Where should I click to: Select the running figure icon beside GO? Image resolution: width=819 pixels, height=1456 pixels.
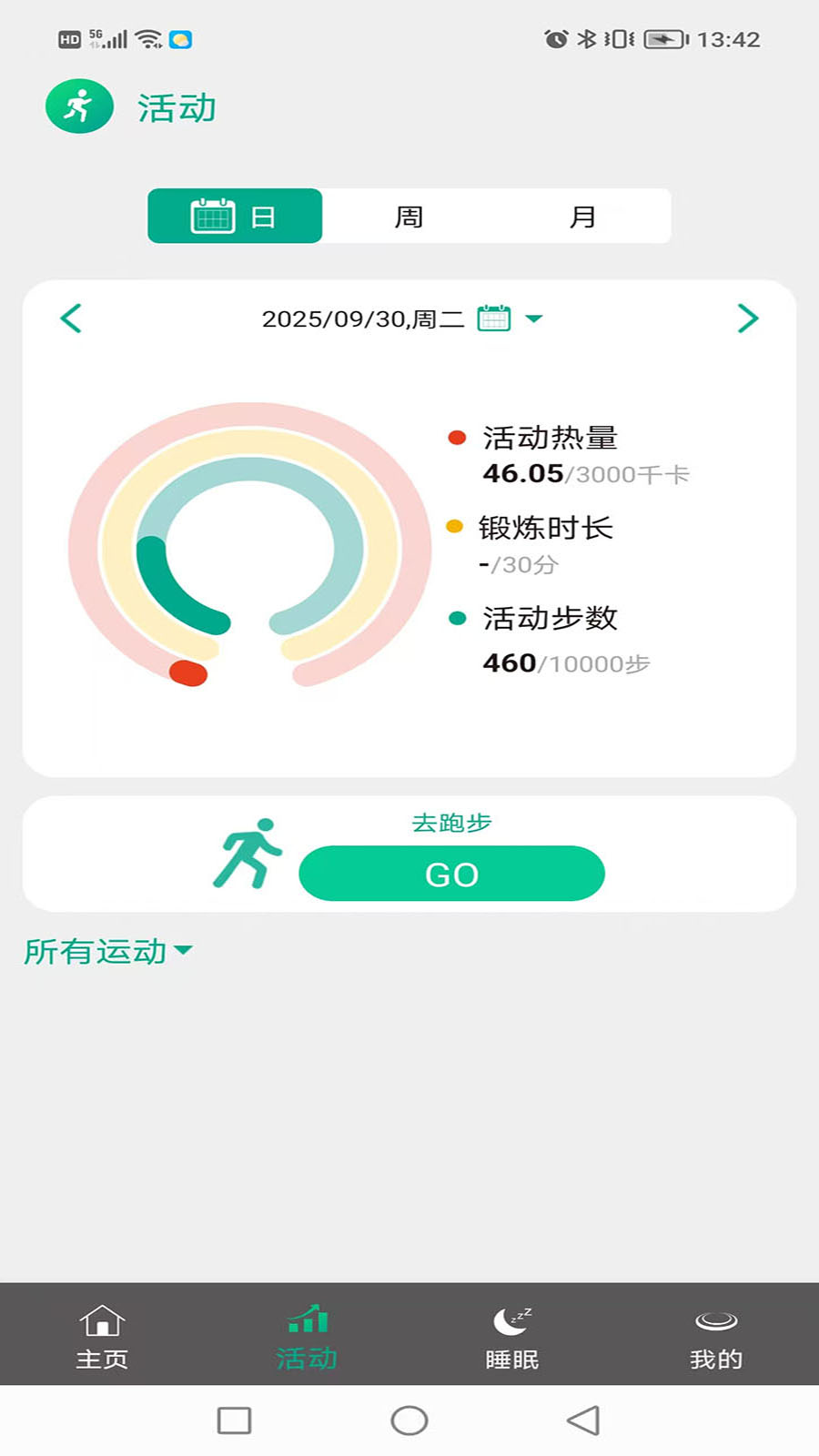click(248, 854)
